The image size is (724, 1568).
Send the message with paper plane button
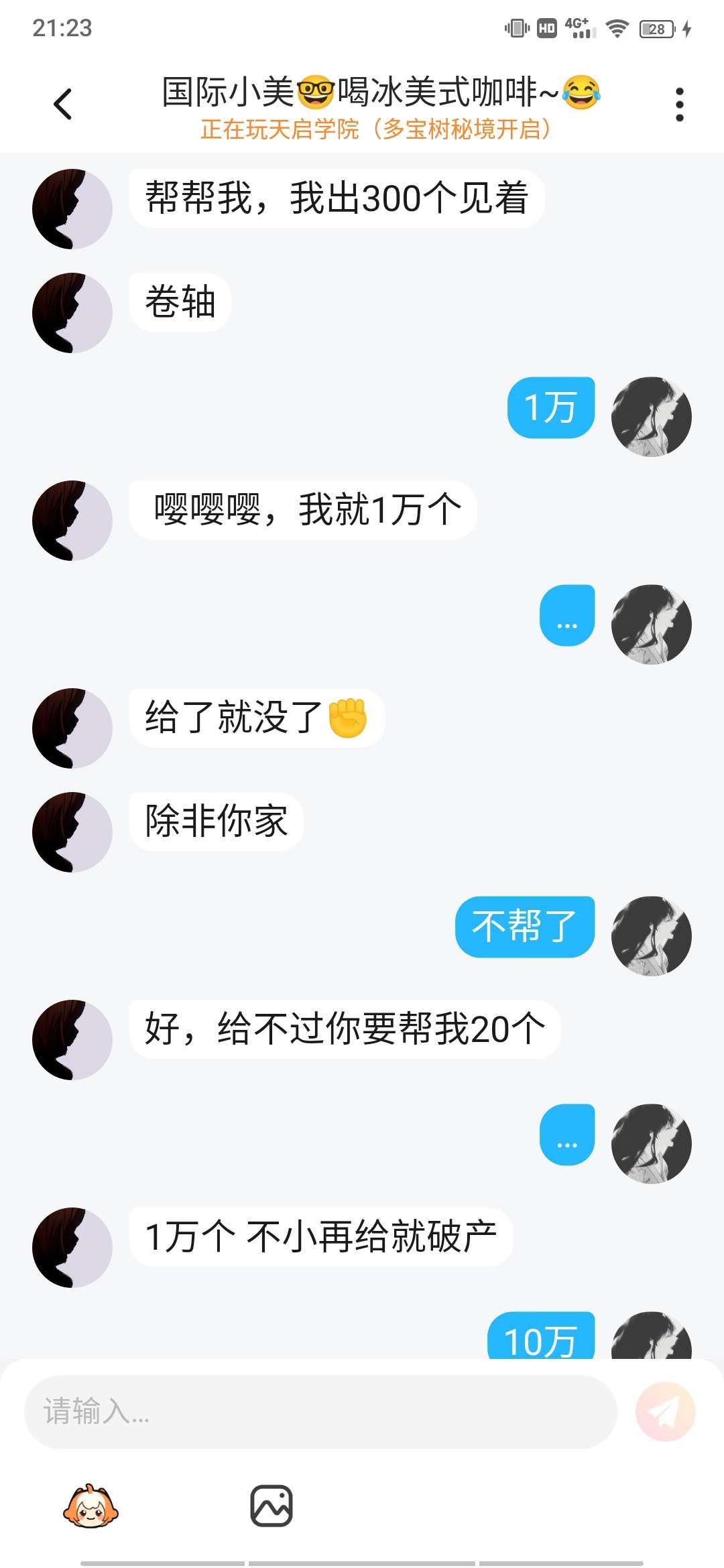tap(665, 1411)
